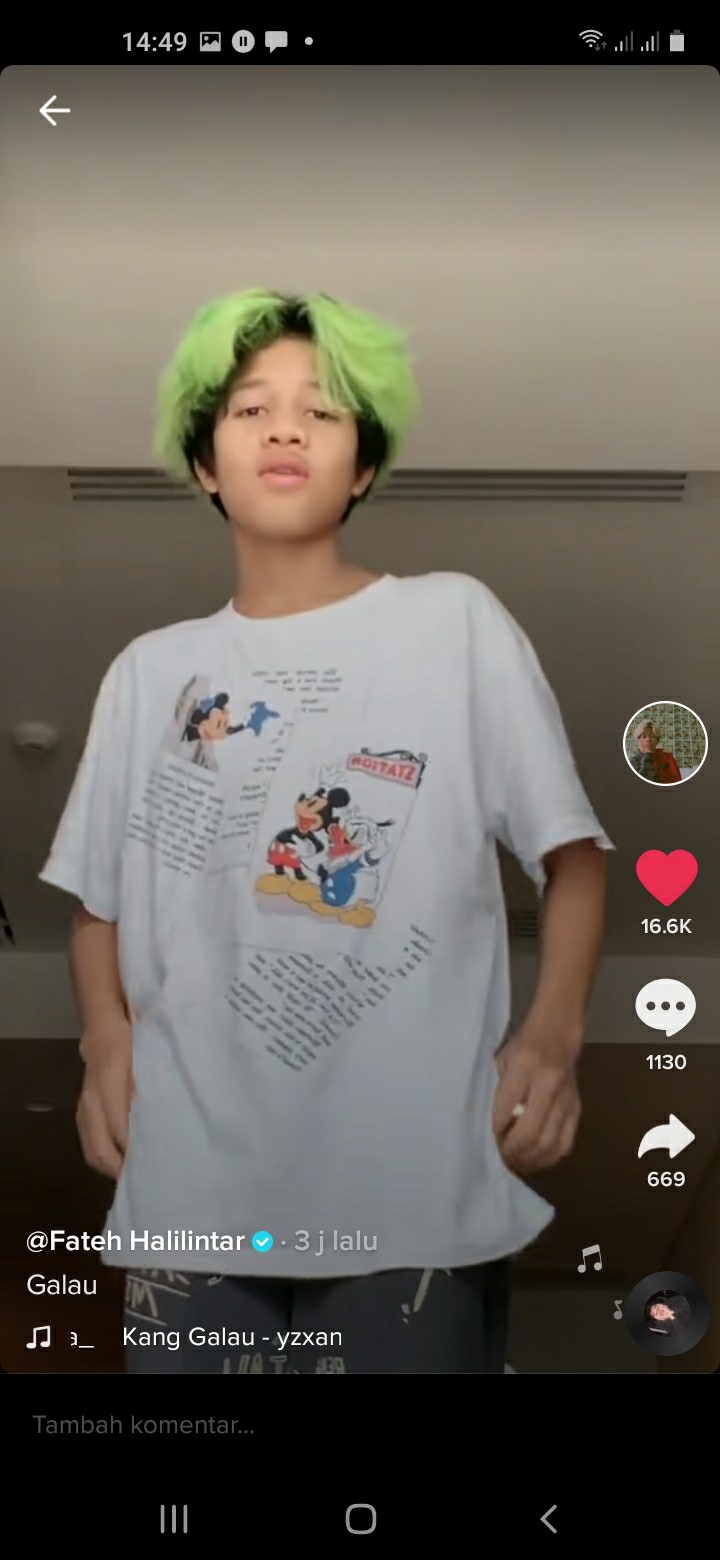Share this video via the arrow icon
This screenshot has width=720, height=1560.
(x=666, y=1138)
